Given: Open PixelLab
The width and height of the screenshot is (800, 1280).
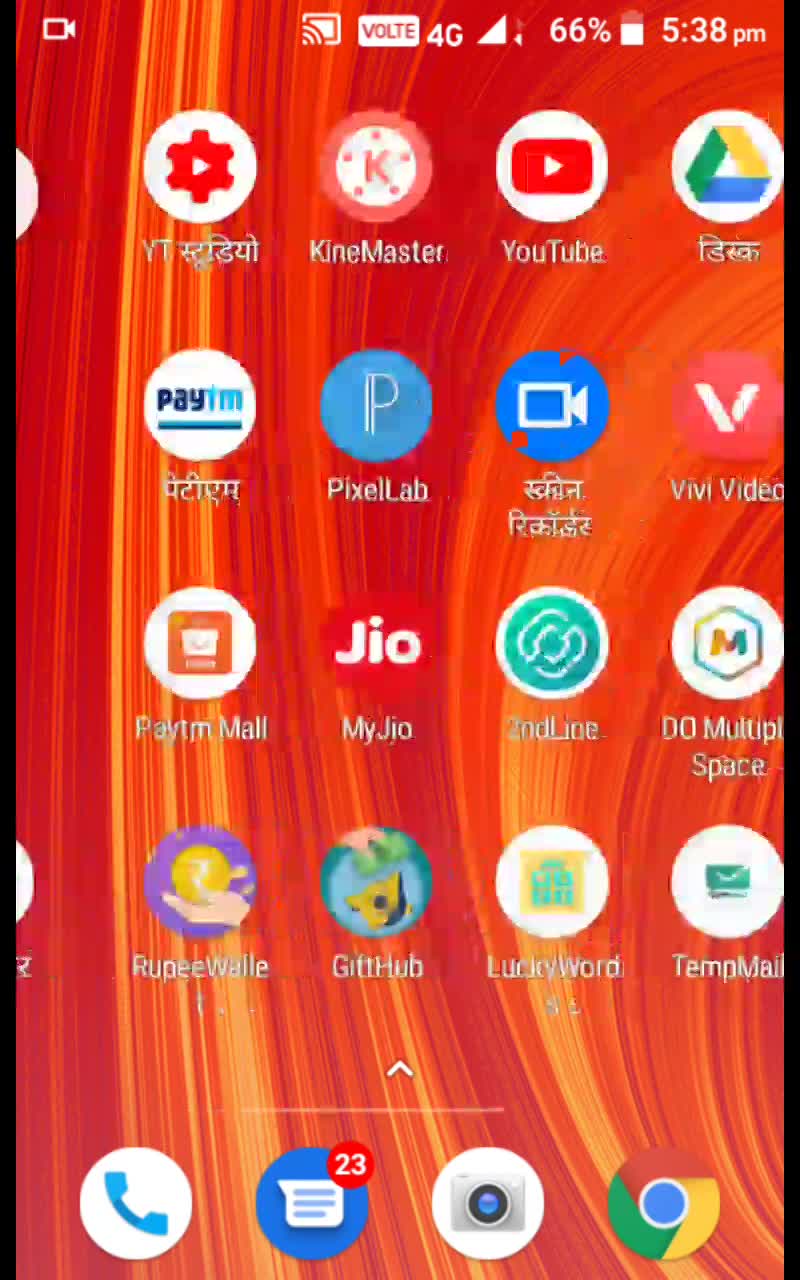Looking at the screenshot, I should coord(376,406).
